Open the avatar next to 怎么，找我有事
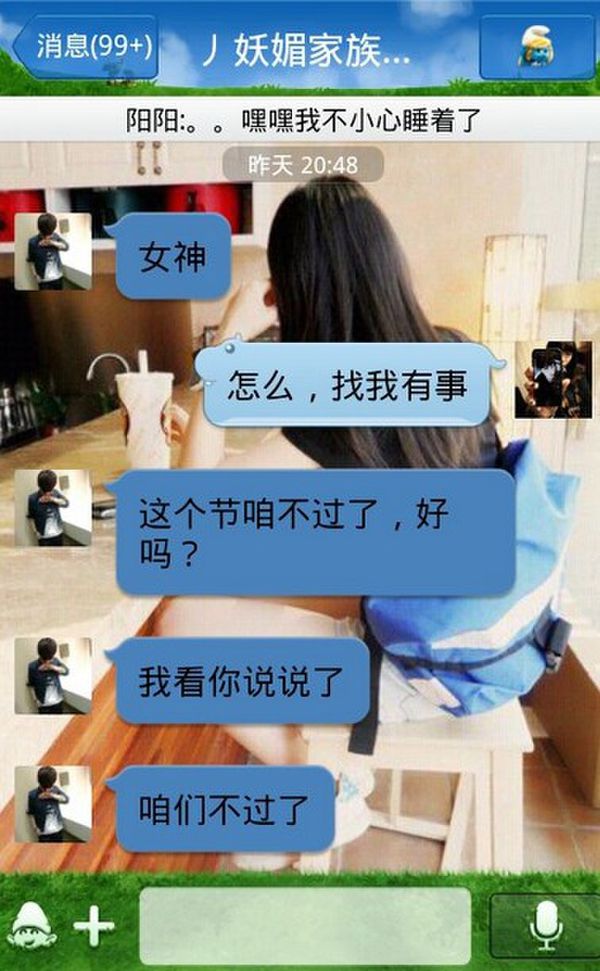Screen dimensions: 600x971 click(553, 380)
